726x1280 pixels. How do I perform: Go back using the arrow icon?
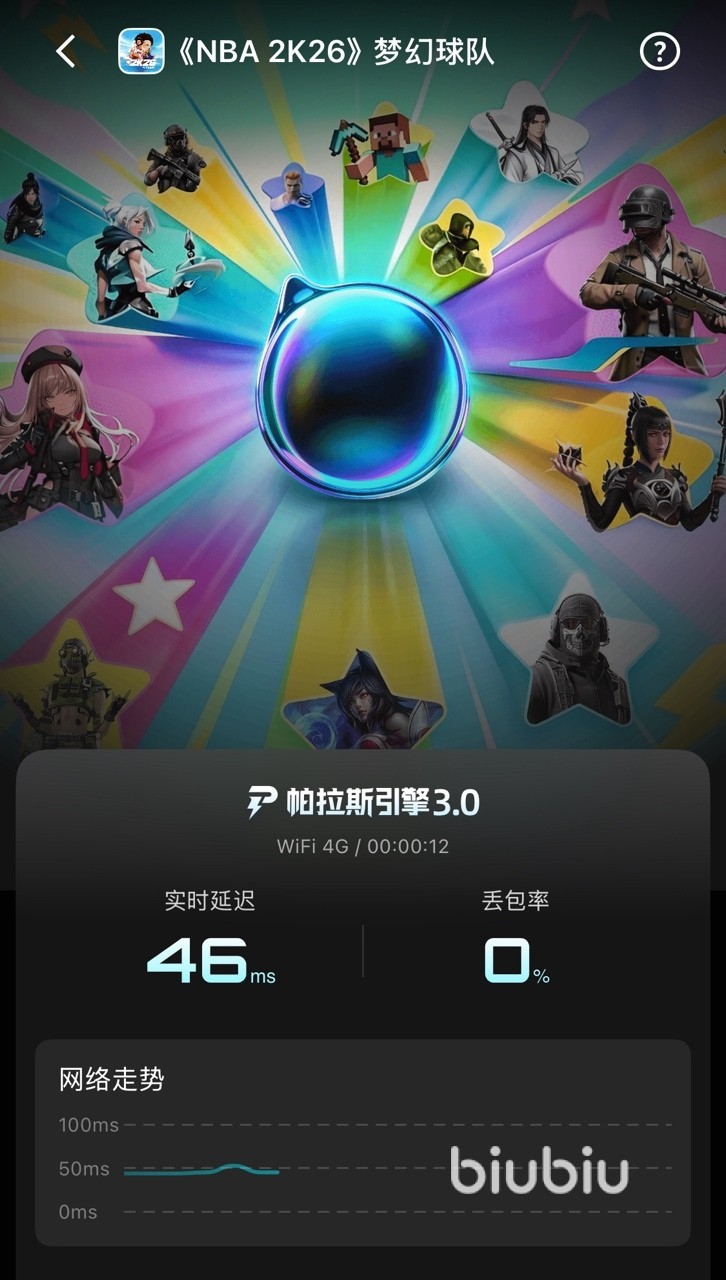tap(66, 52)
